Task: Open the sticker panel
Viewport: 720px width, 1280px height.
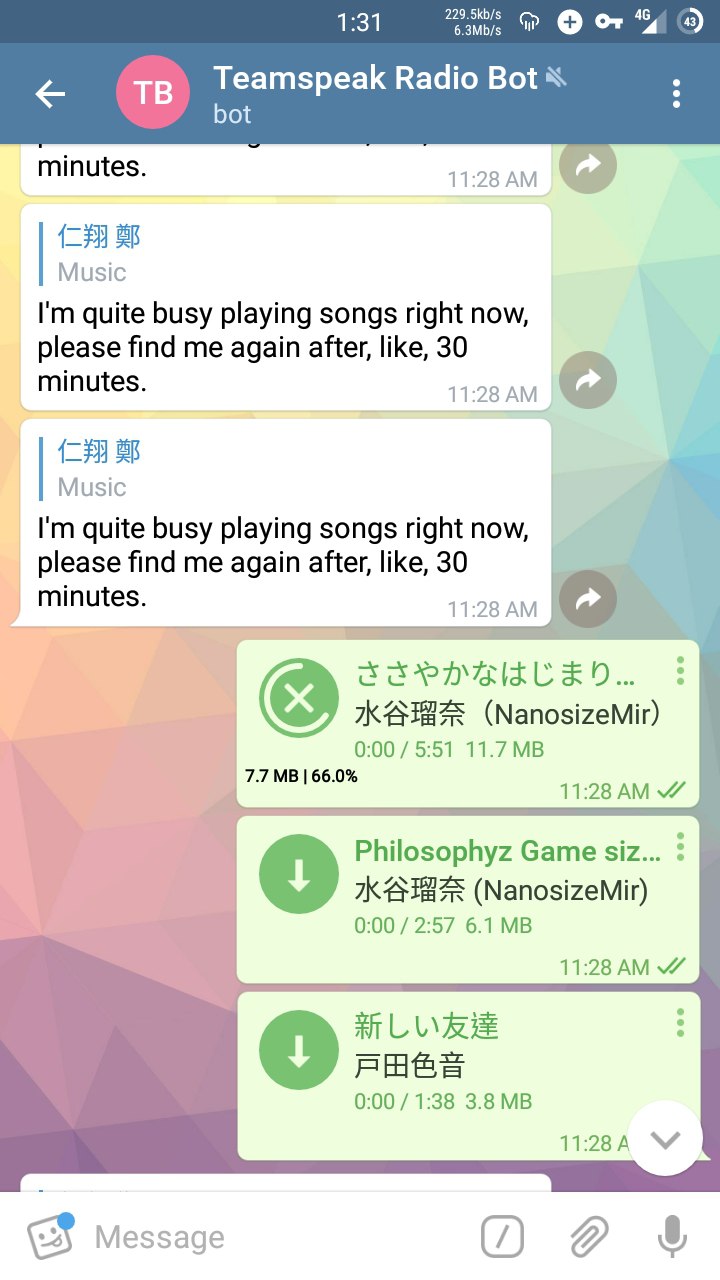Action: pyautogui.click(x=50, y=1237)
